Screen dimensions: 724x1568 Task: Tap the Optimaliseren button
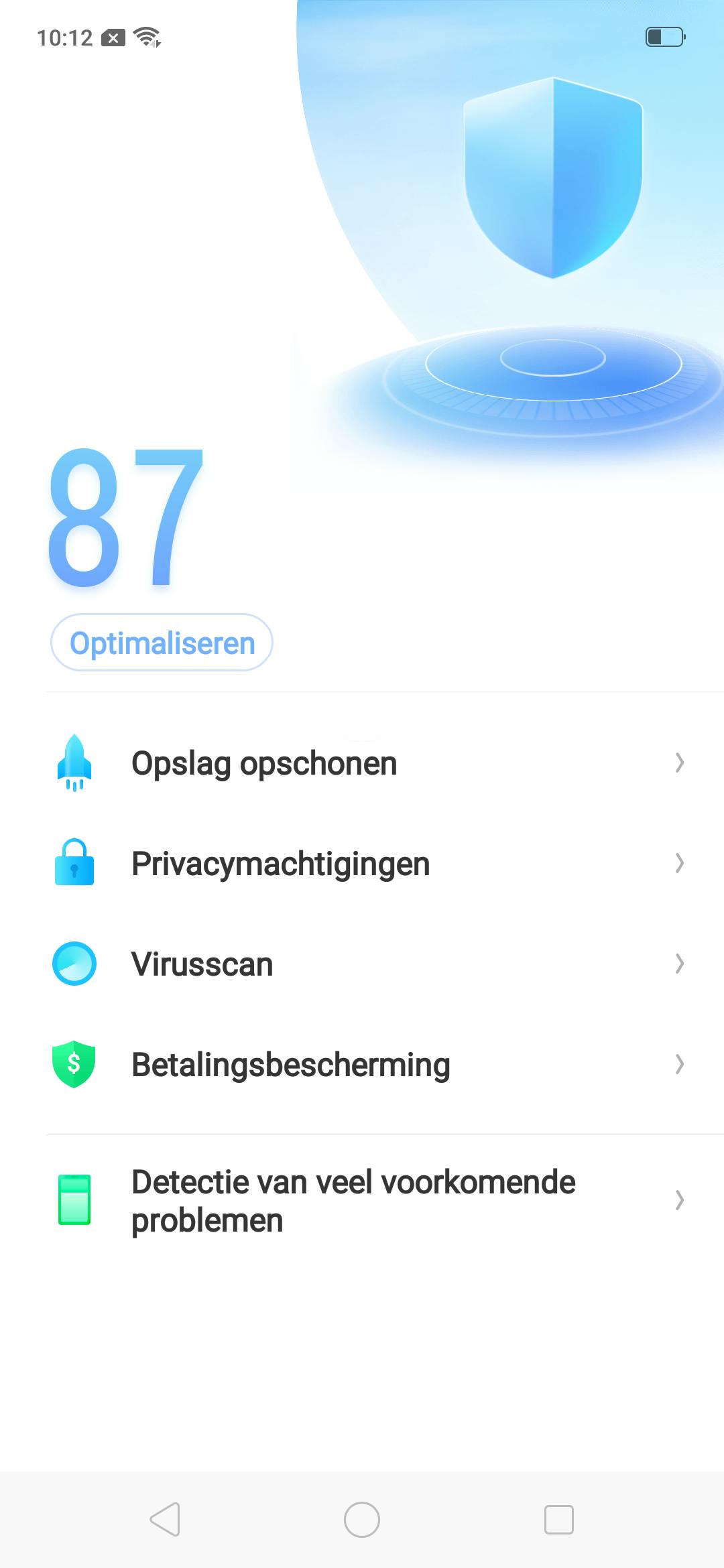click(x=162, y=643)
